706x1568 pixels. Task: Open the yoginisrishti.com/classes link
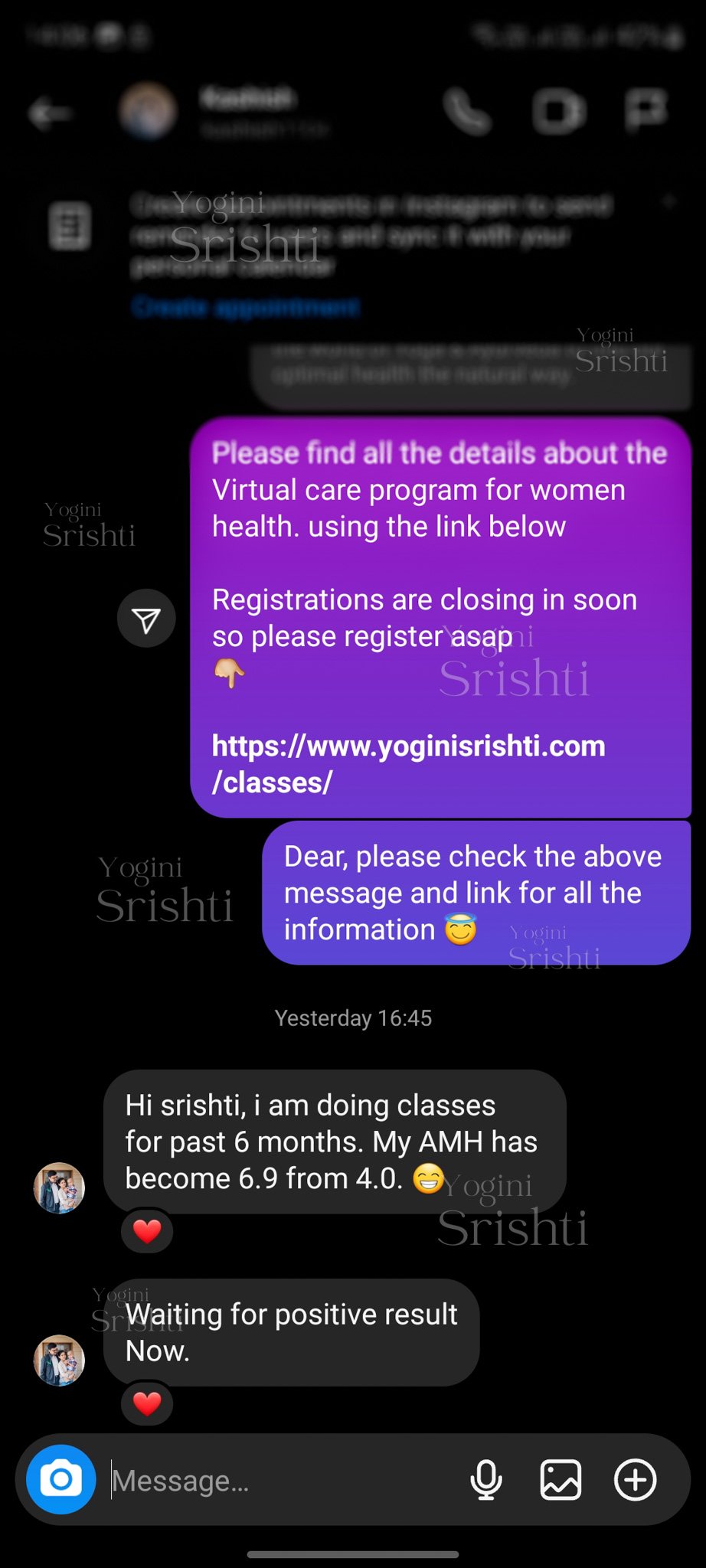[x=408, y=763]
